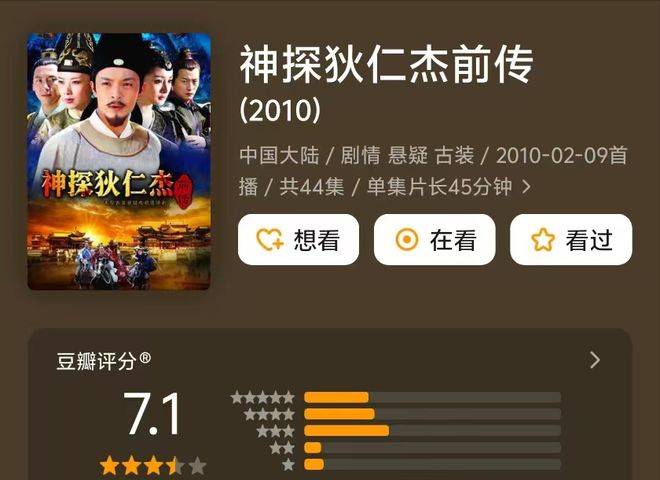Select the 在看 watching button

click(434, 240)
